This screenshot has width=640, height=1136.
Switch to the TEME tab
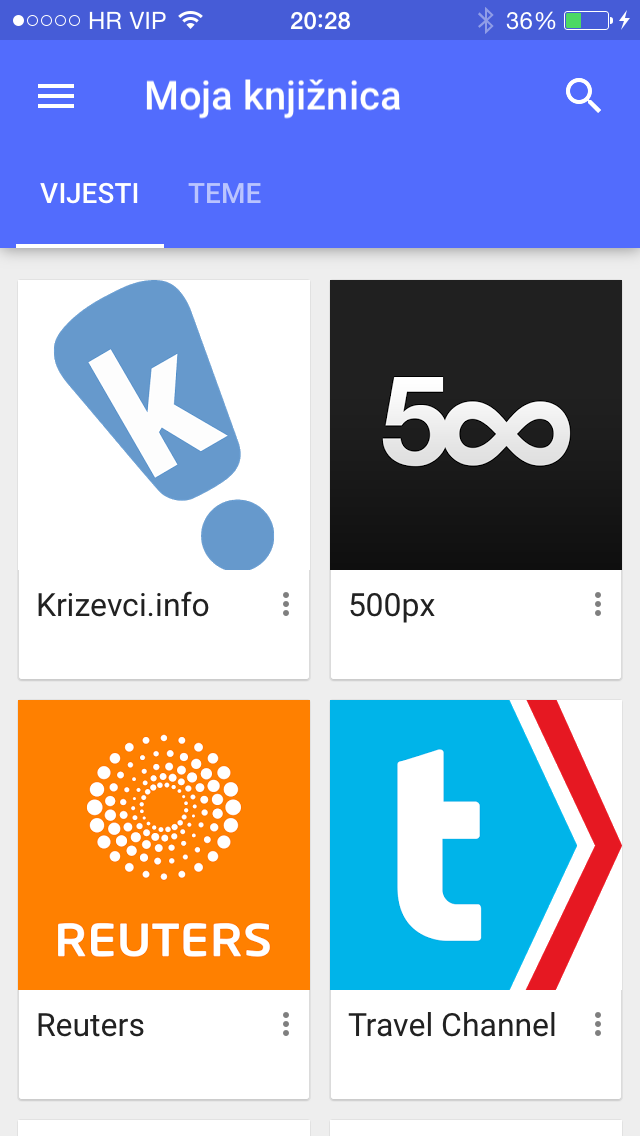click(x=225, y=194)
